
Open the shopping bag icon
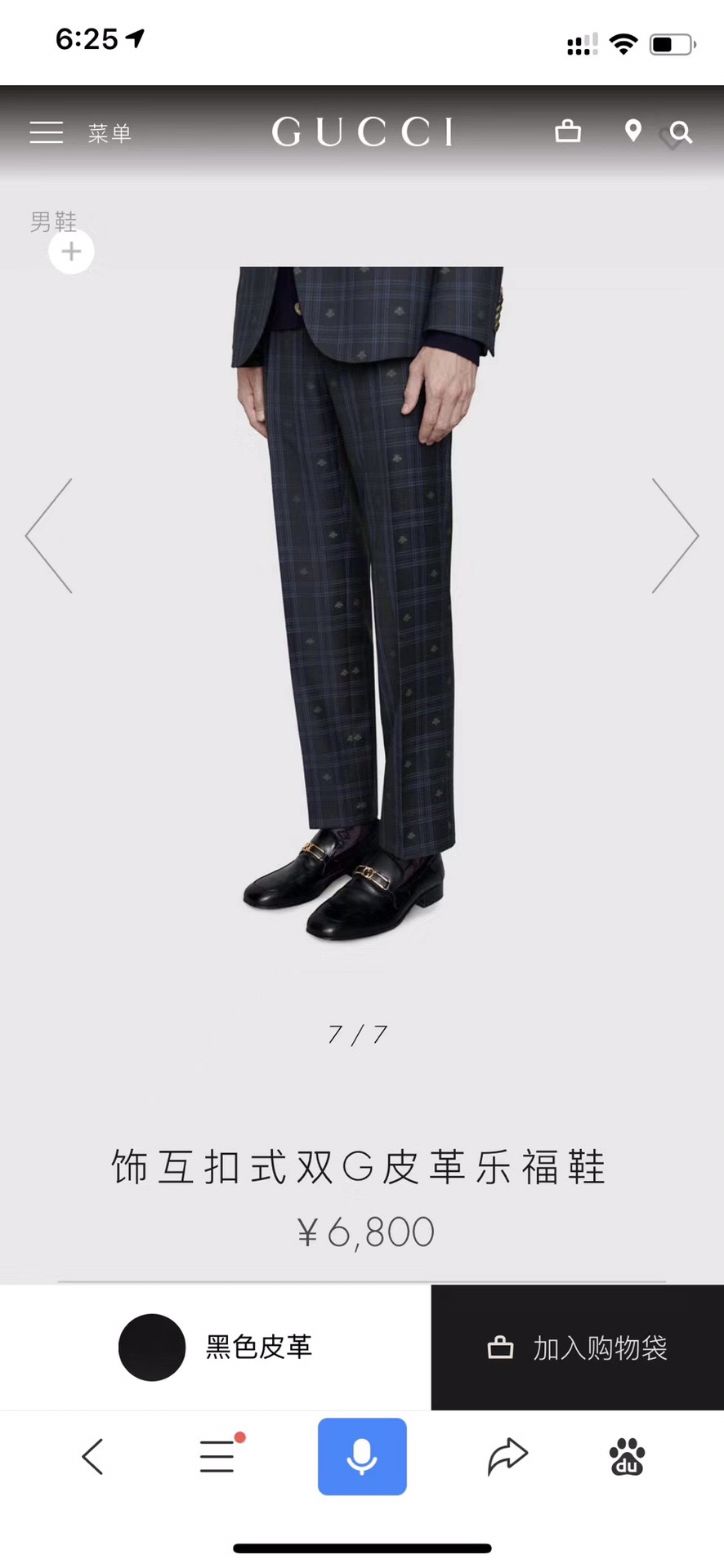coord(568,131)
